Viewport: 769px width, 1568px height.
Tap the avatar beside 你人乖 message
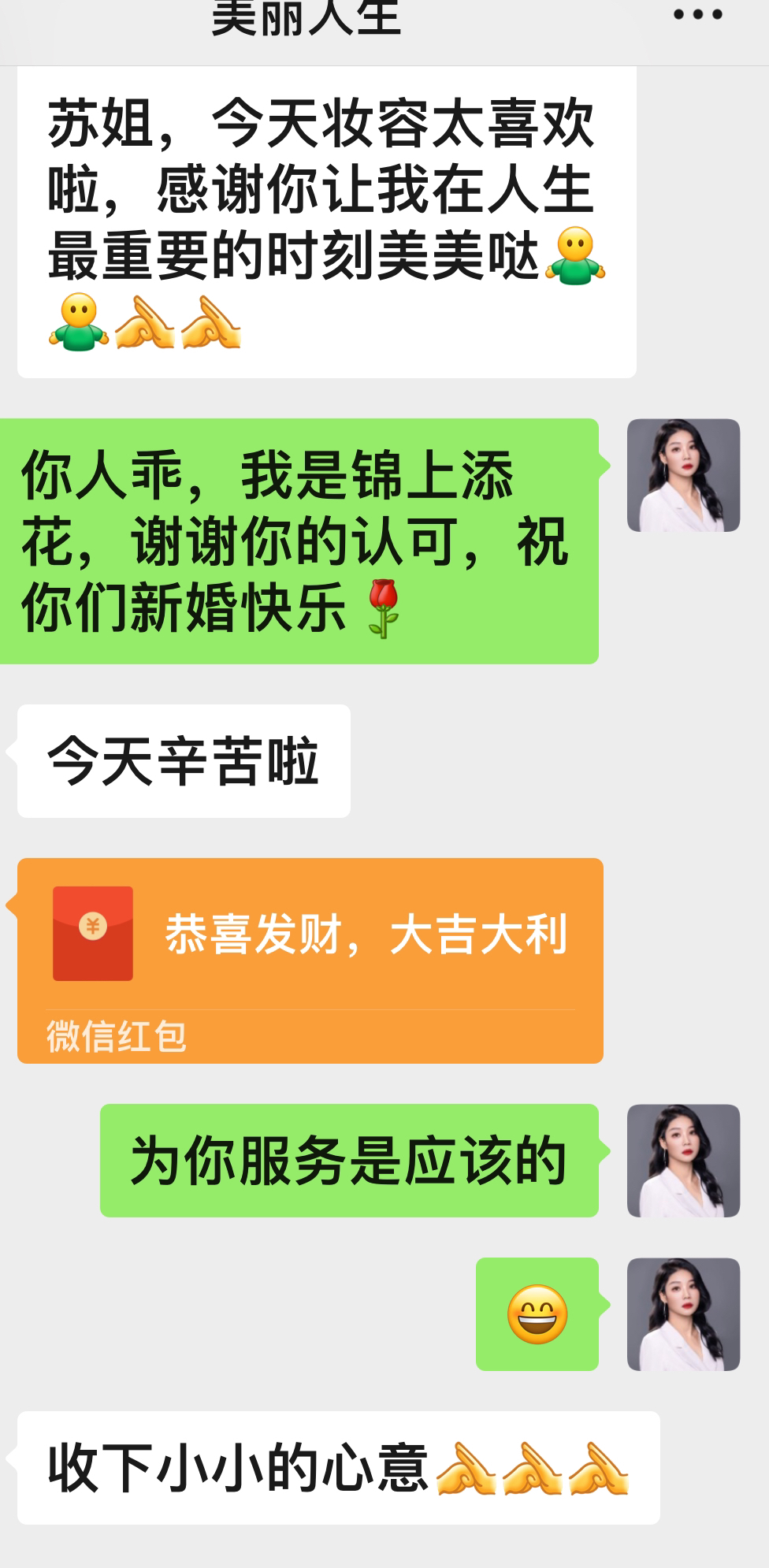pos(683,475)
